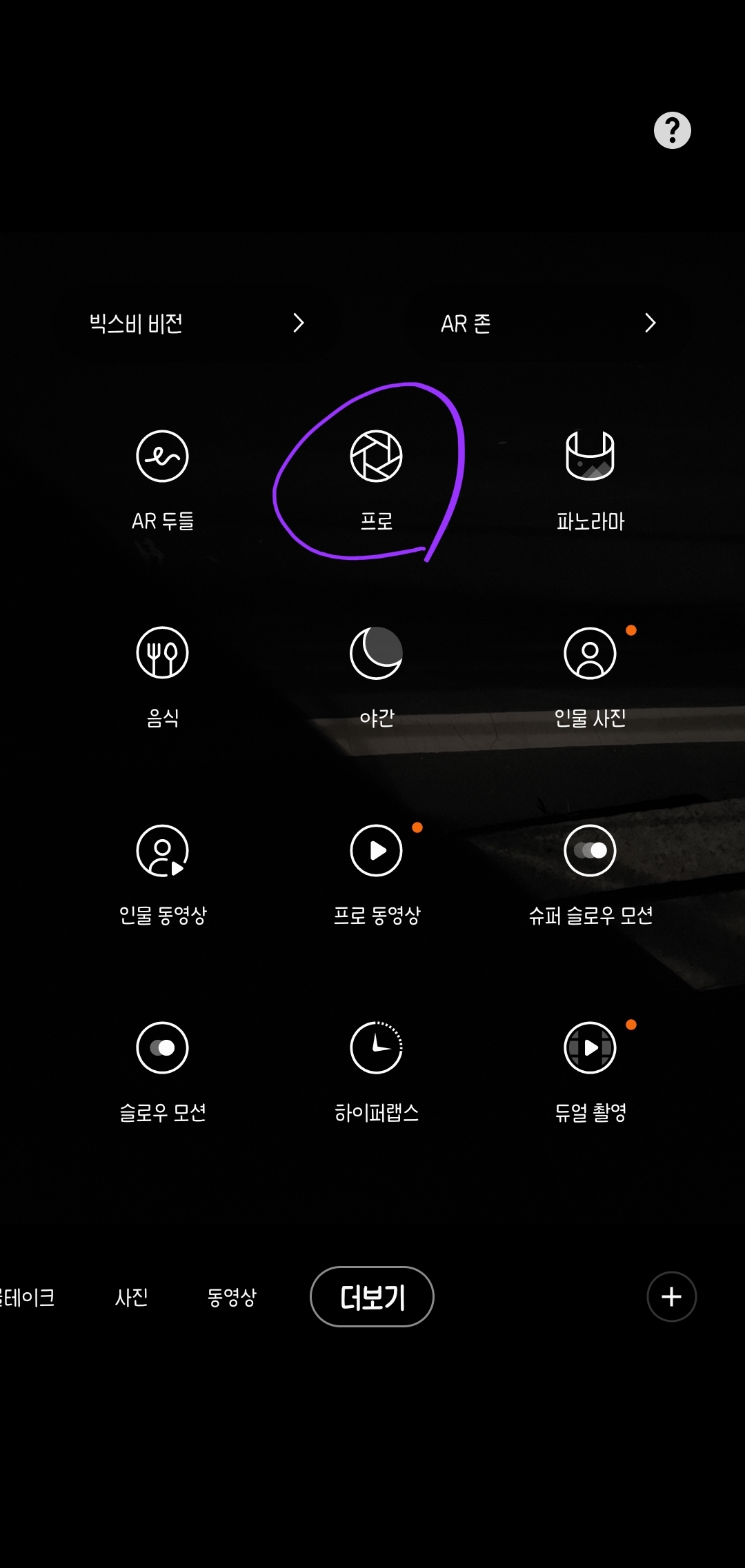Choose the 파노라마 mode
The image size is (745, 1568).
pyautogui.click(x=590, y=481)
